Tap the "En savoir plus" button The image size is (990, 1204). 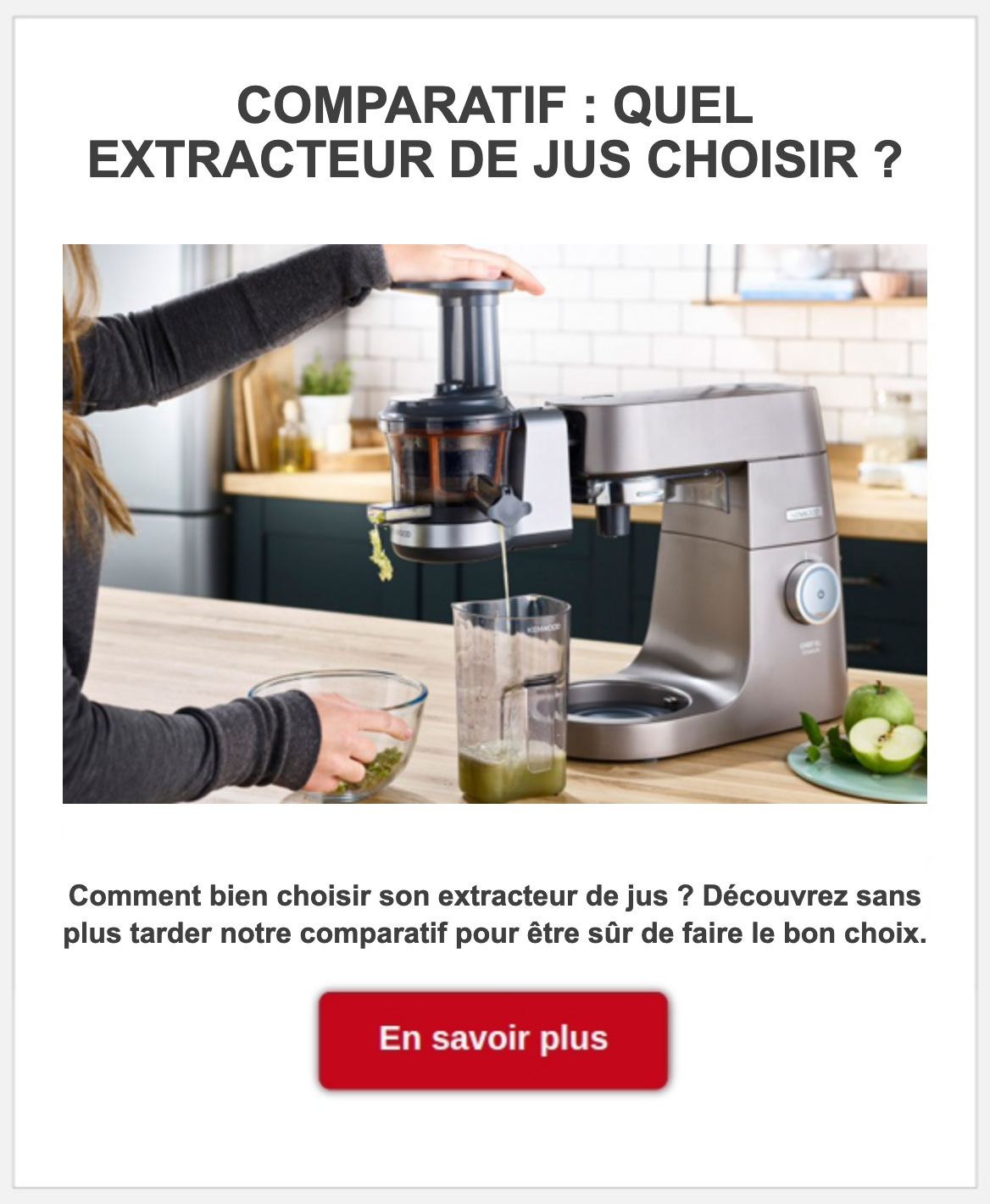pyautogui.click(x=493, y=1040)
